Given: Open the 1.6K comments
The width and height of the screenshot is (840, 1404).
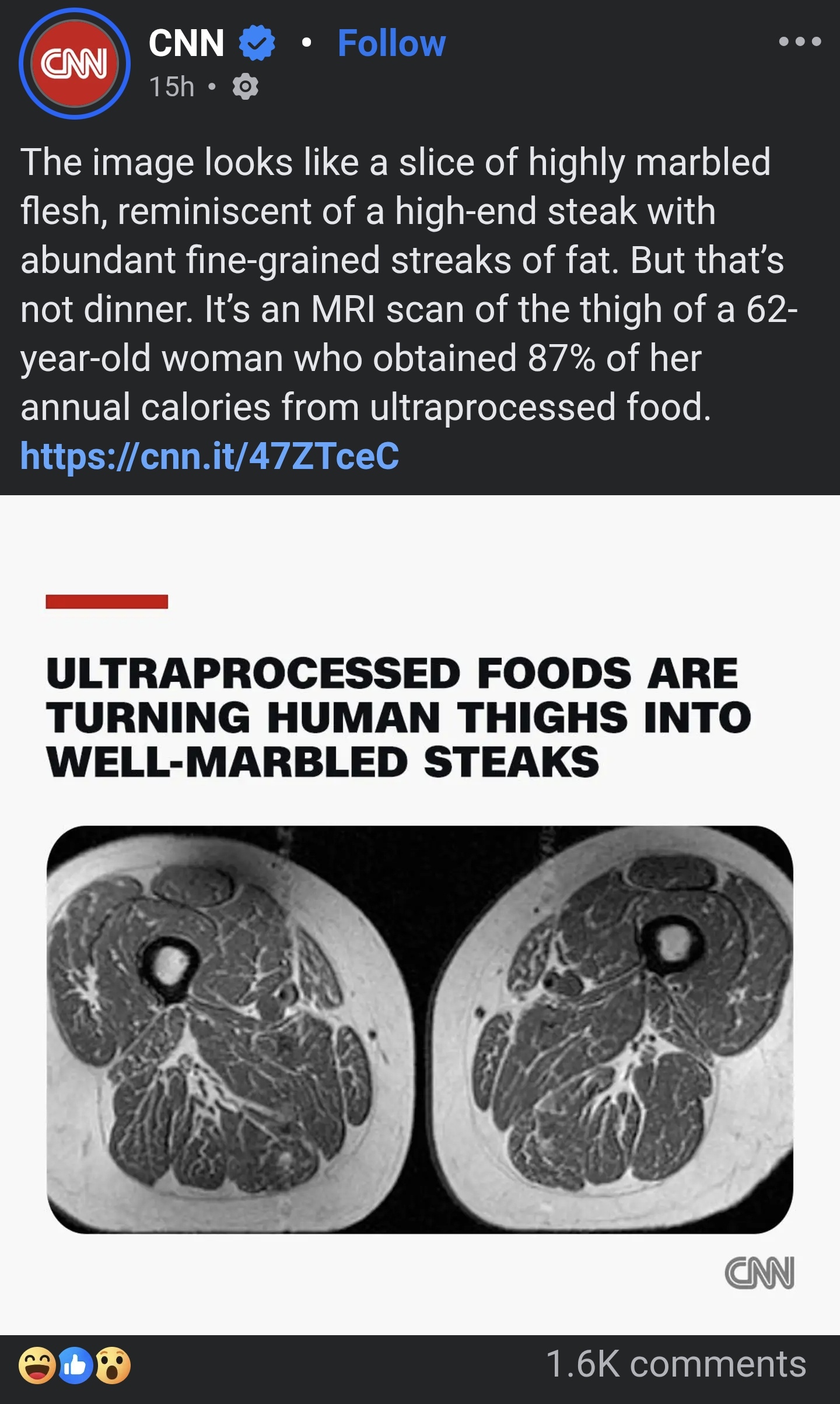Looking at the screenshot, I should coord(676,1364).
